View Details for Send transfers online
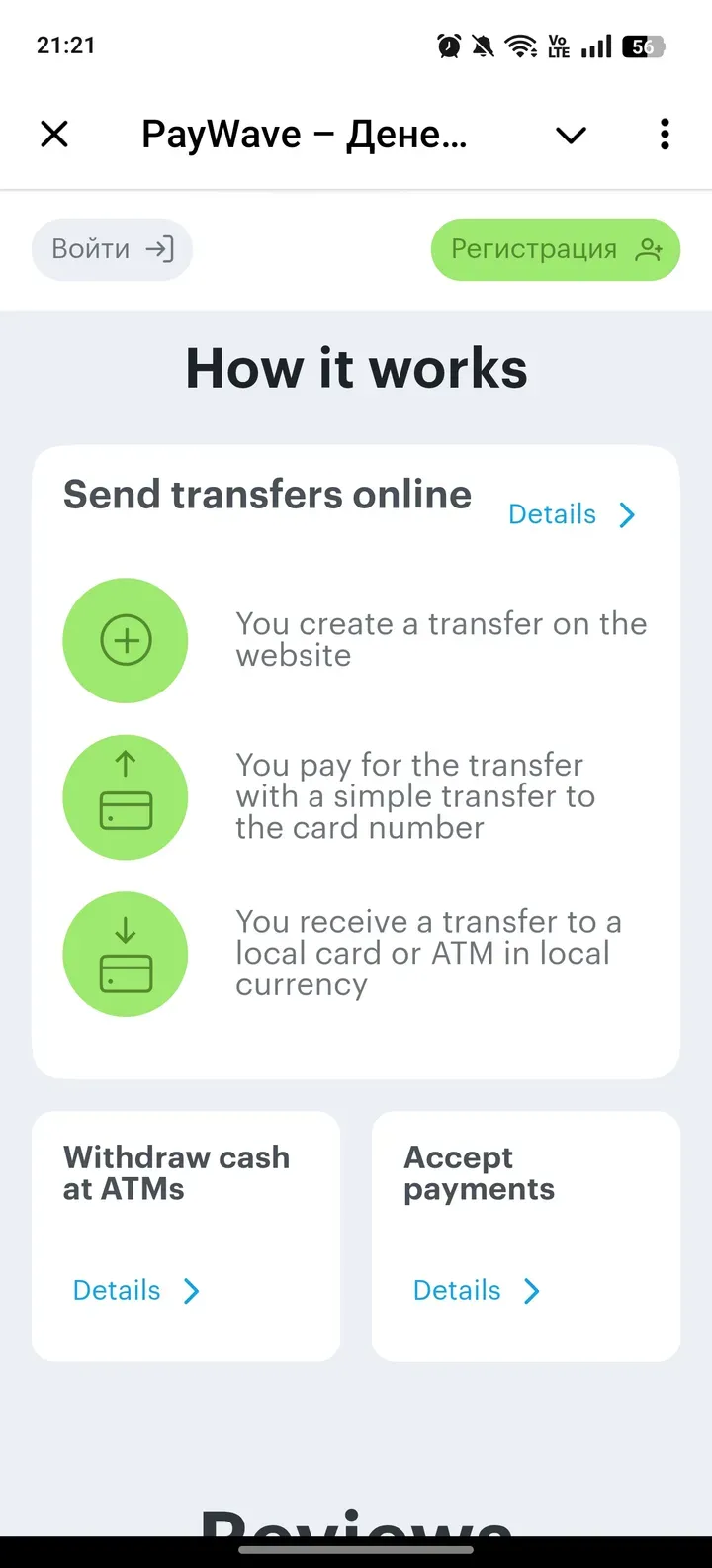712x1568 pixels. click(572, 514)
